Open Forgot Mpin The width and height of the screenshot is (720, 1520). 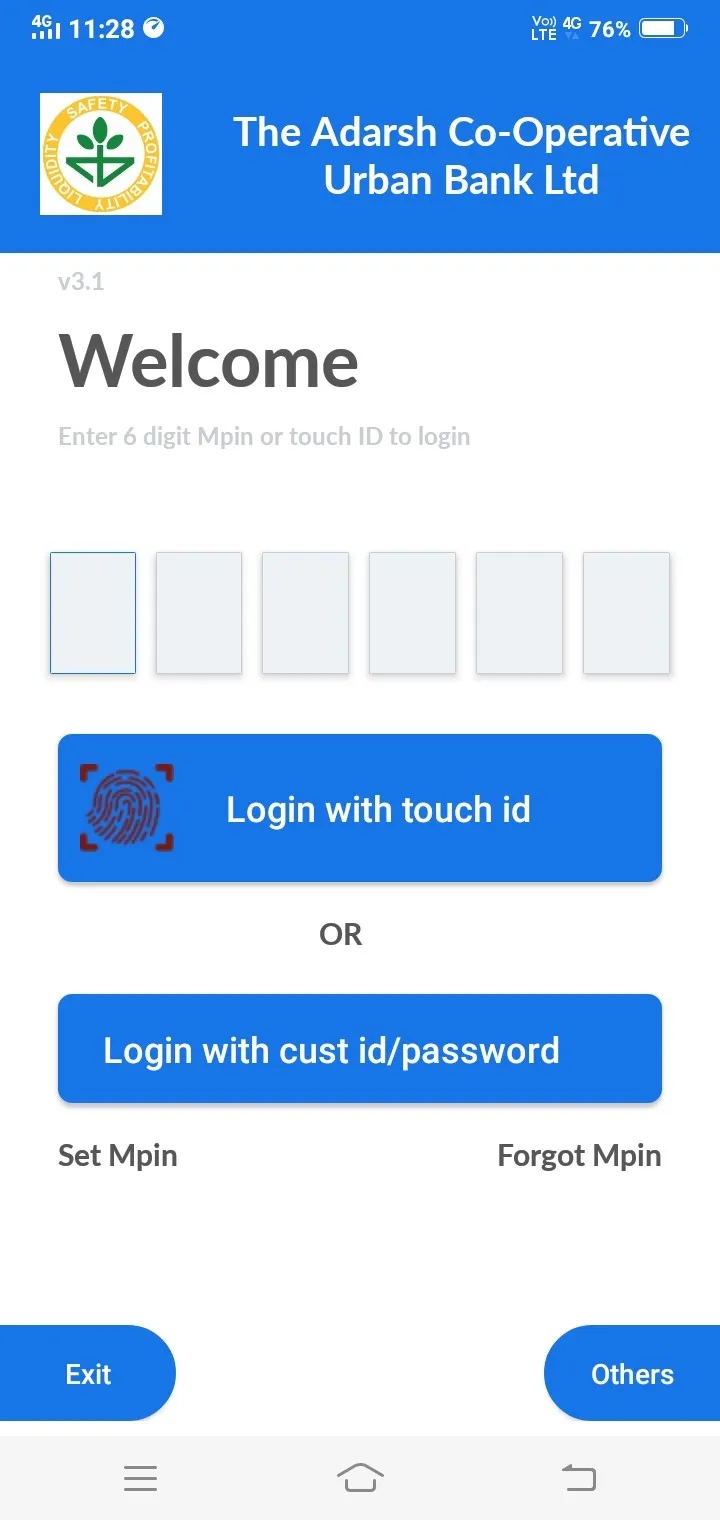coord(579,1156)
